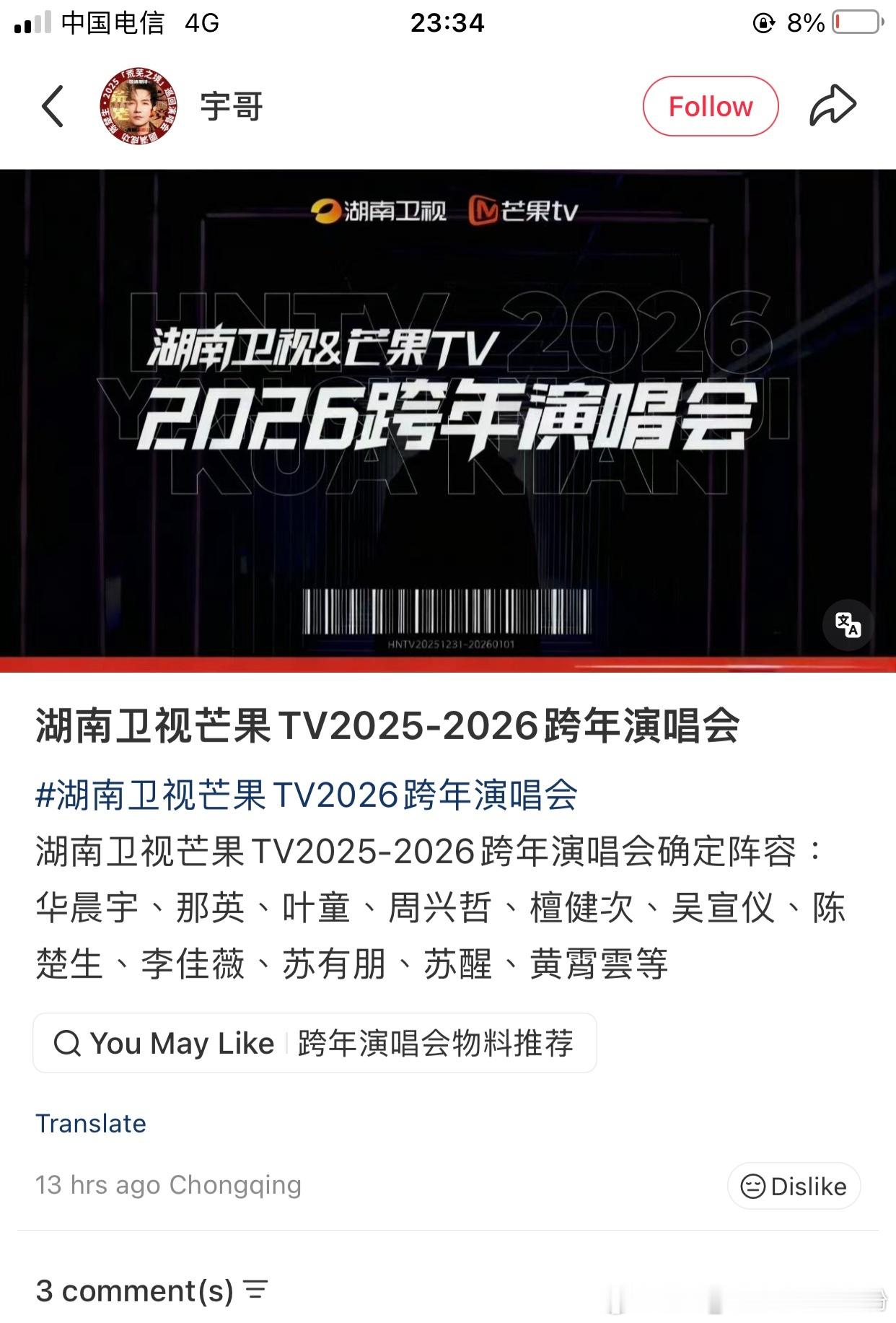Screen dimensions: 896x1323
Task: Toggle Follow for user 宇哥
Action: pyautogui.click(x=711, y=105)
